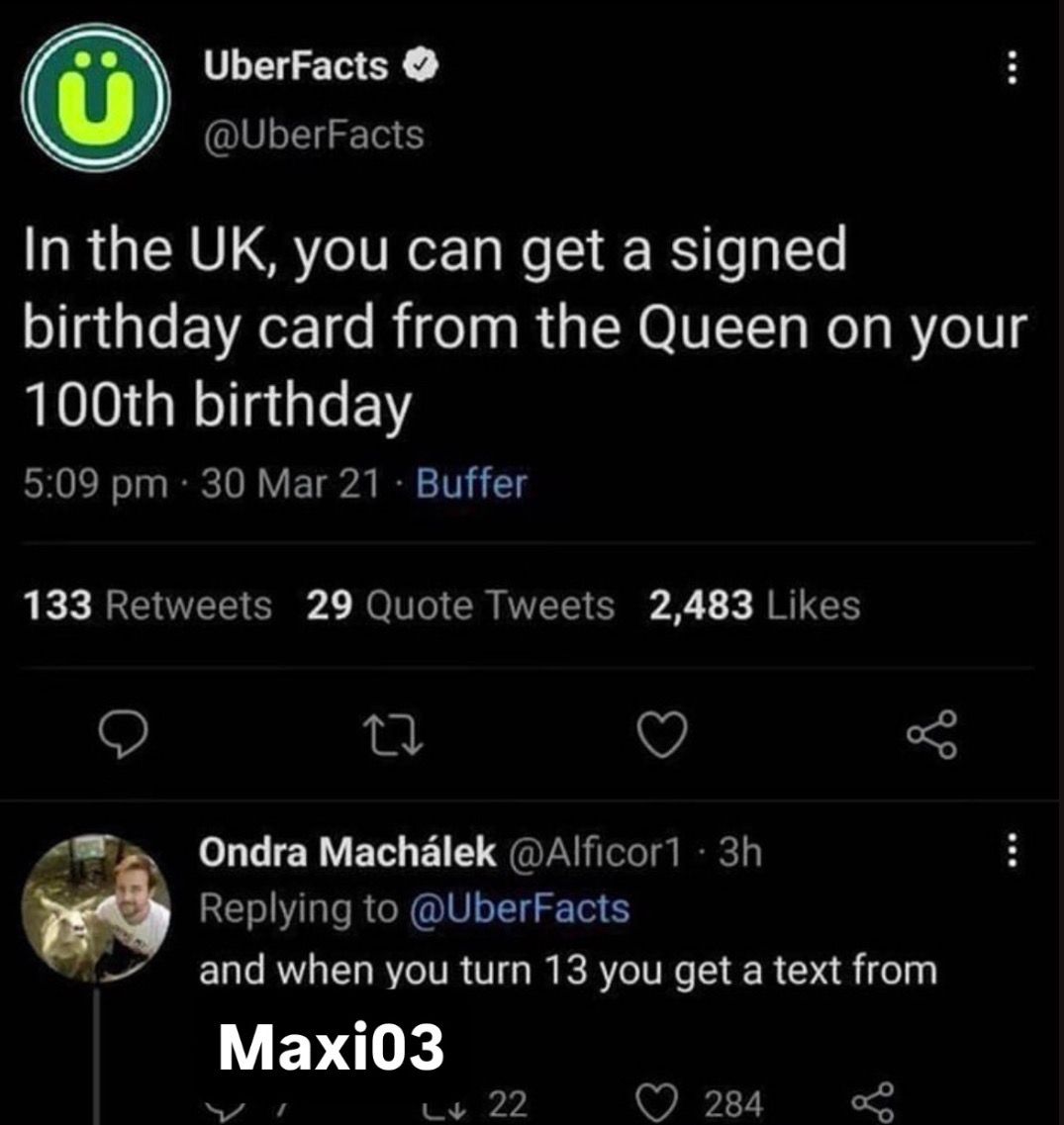1064x1125 pixels.
Task: Open Ondra Machálek's profile picture
Action: 97,907
